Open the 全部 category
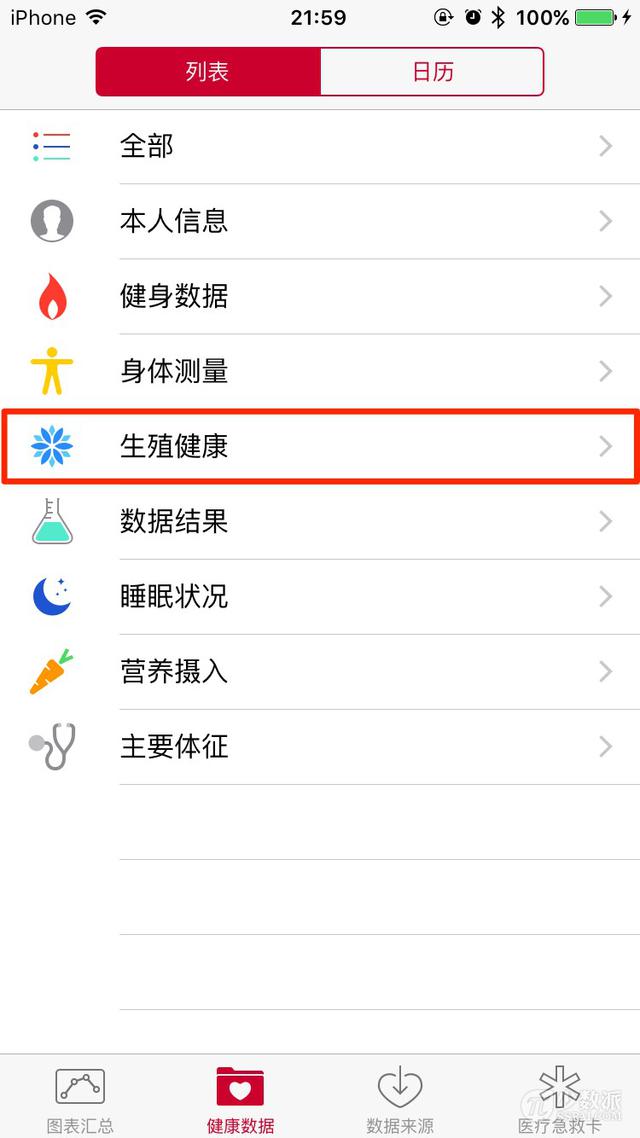 [320, 146]
